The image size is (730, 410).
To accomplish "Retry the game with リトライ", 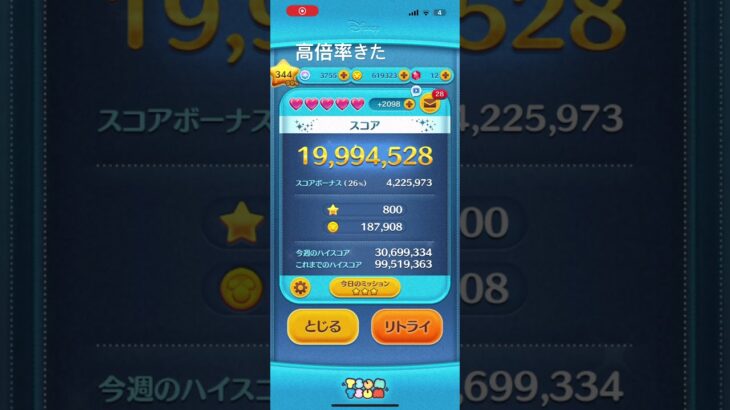I will click(x=406, y=326).
